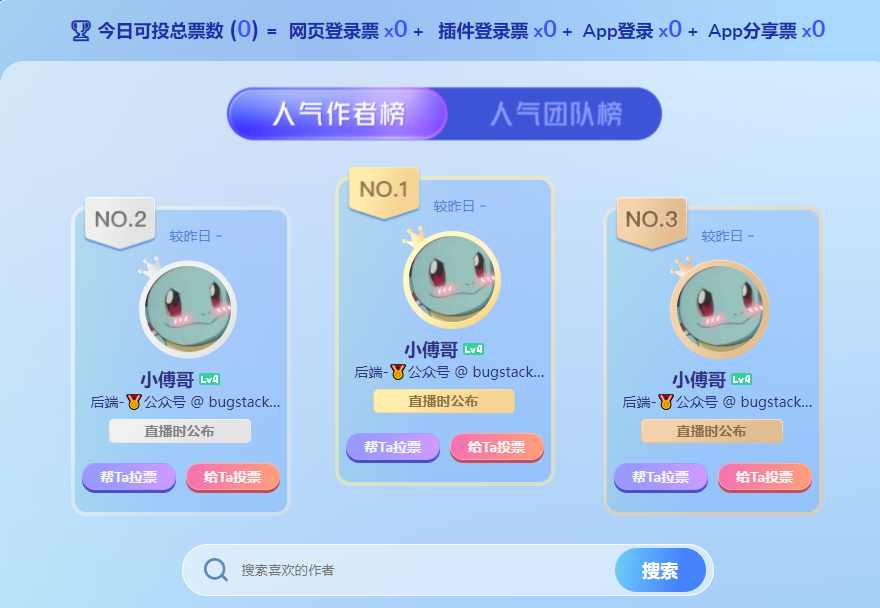The width and height of the screenshot is (880, 608).
Task: Tap 帮Ta拉票 on the NO.2 card
Action: (129, 477)
